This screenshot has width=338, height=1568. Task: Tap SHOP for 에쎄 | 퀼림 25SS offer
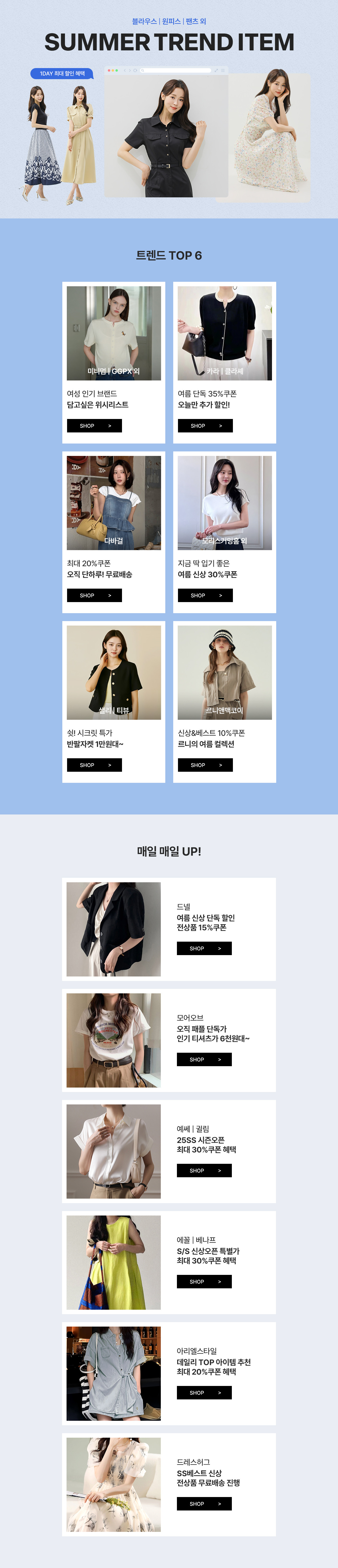(204, 1170)
